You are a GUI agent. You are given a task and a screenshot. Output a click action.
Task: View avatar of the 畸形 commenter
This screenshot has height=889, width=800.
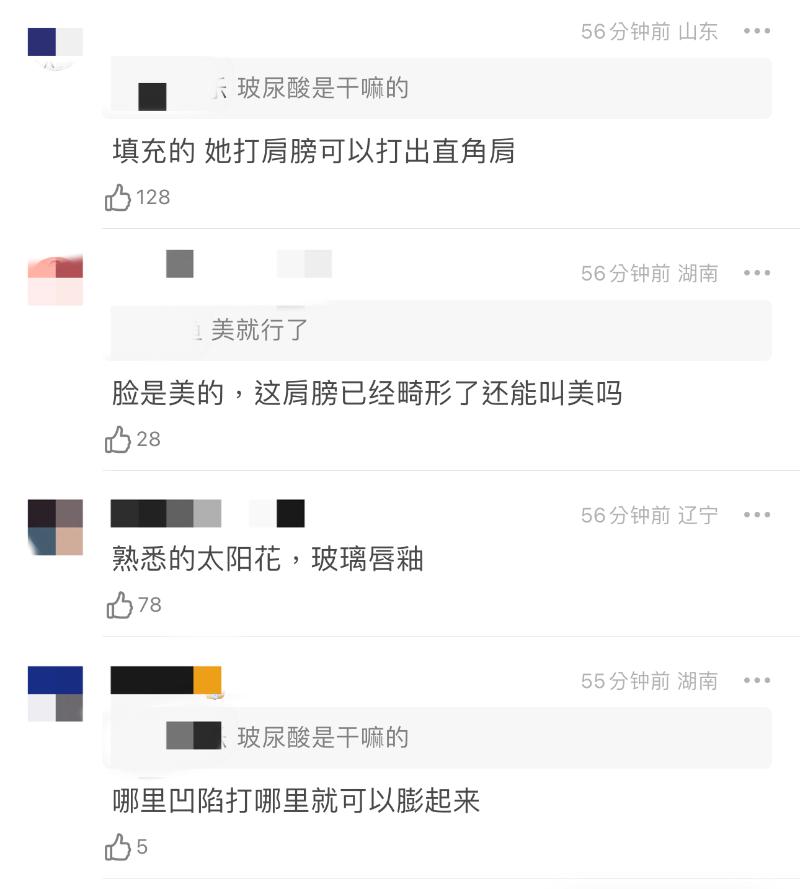tap(55, 280)
